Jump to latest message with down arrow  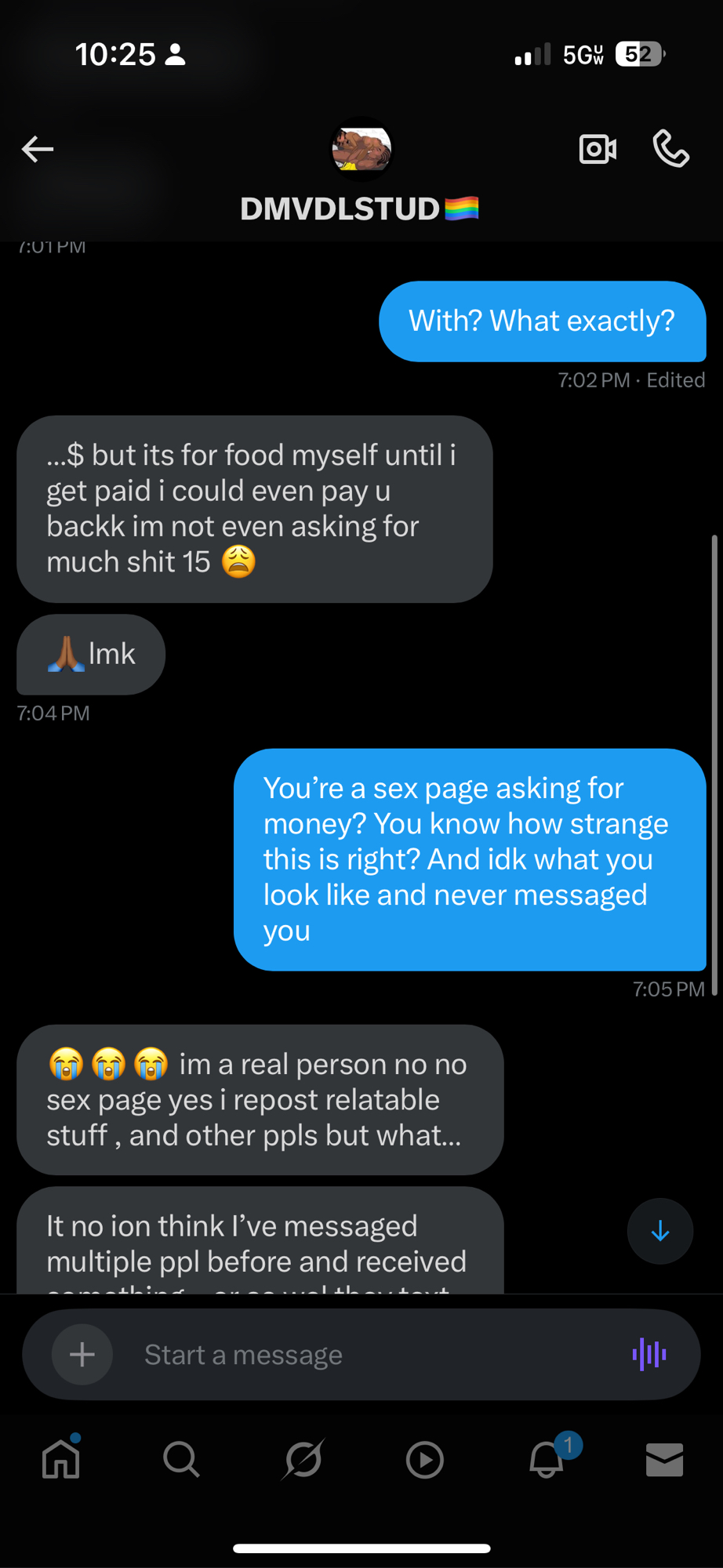pos(660,1231)
